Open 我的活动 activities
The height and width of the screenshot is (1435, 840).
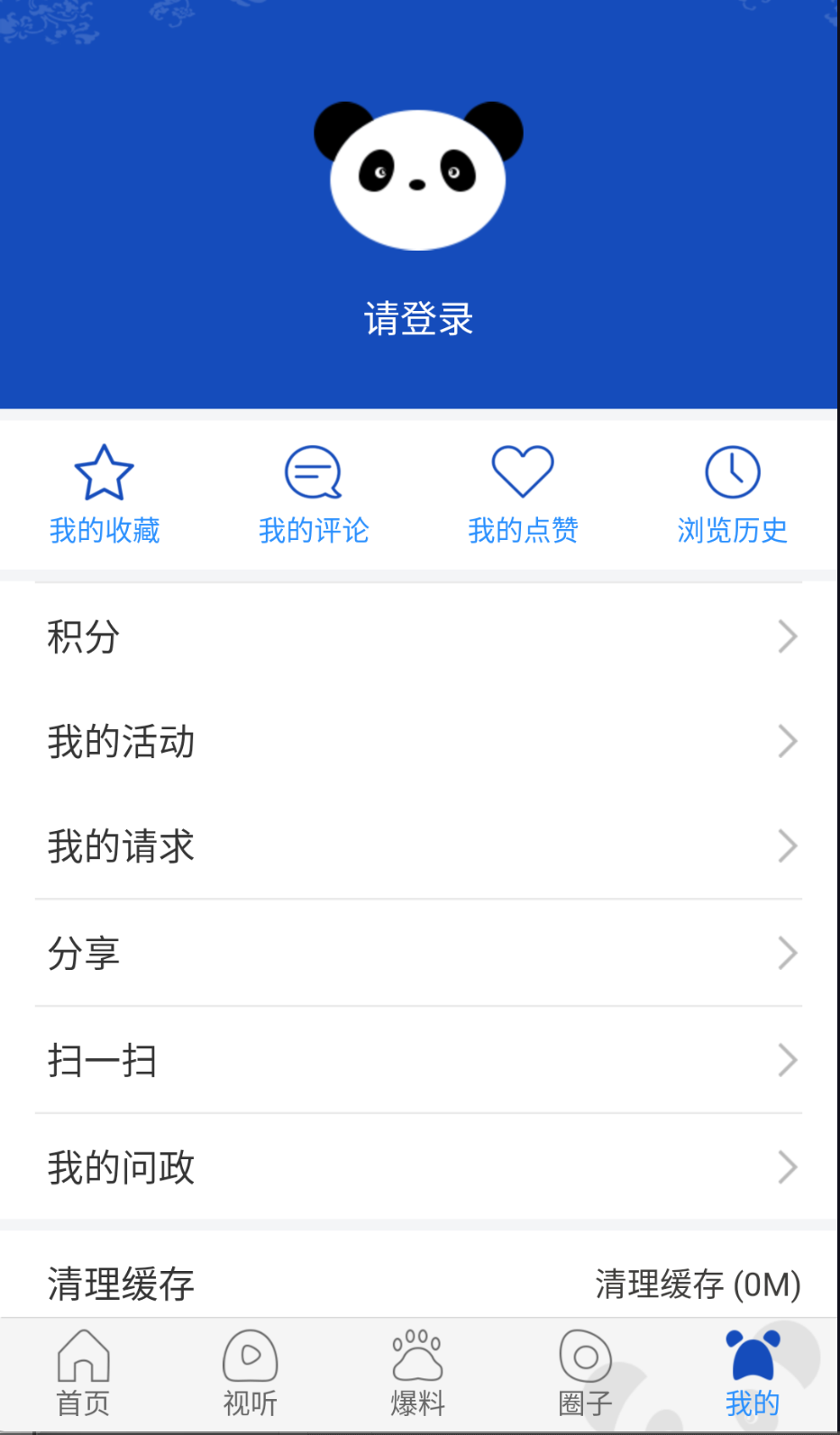418,742
